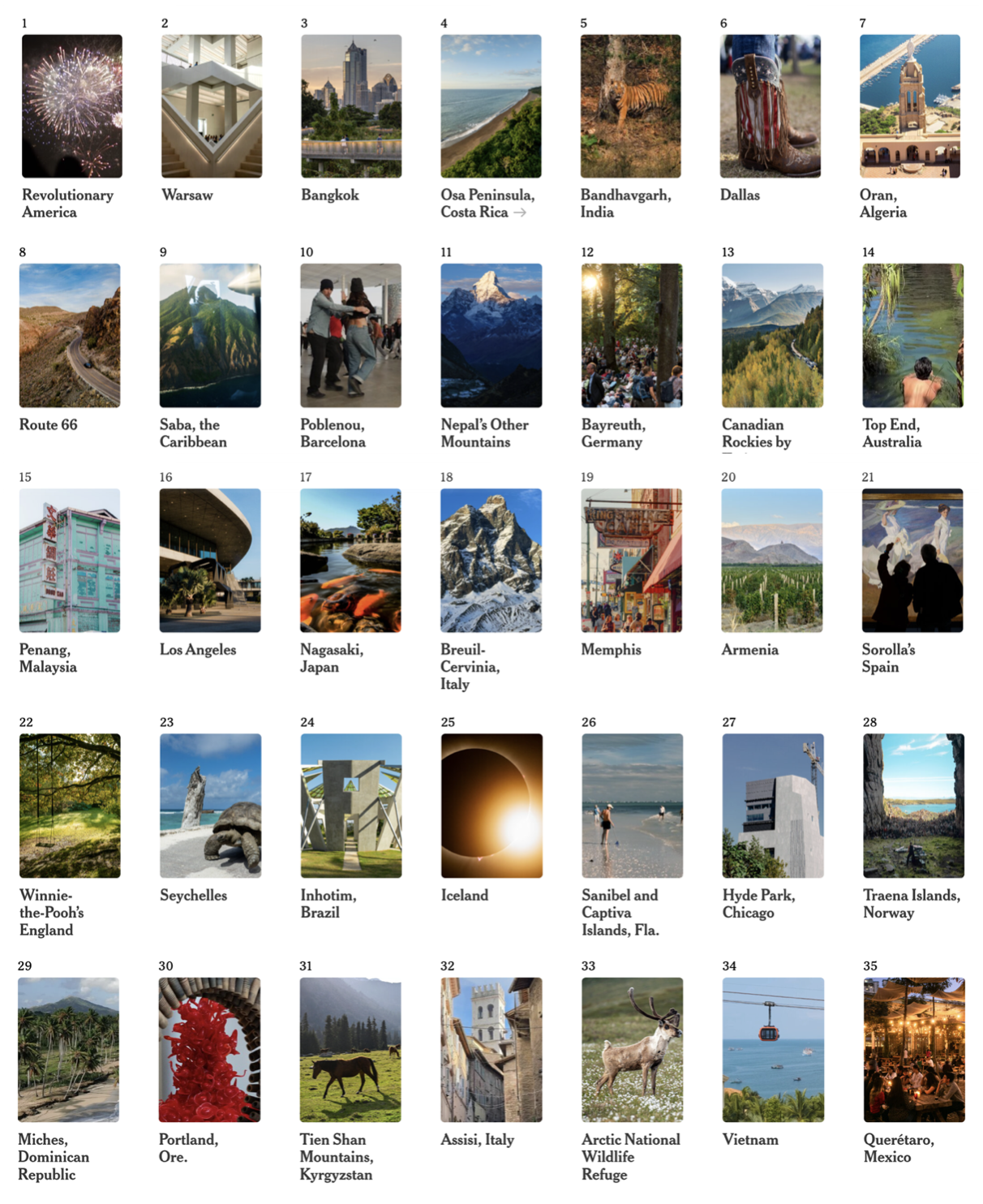Image resolution: width=983 pixels, height=1204 pixels.
Task: Tap the Dallas destination card
Action: 770,106
